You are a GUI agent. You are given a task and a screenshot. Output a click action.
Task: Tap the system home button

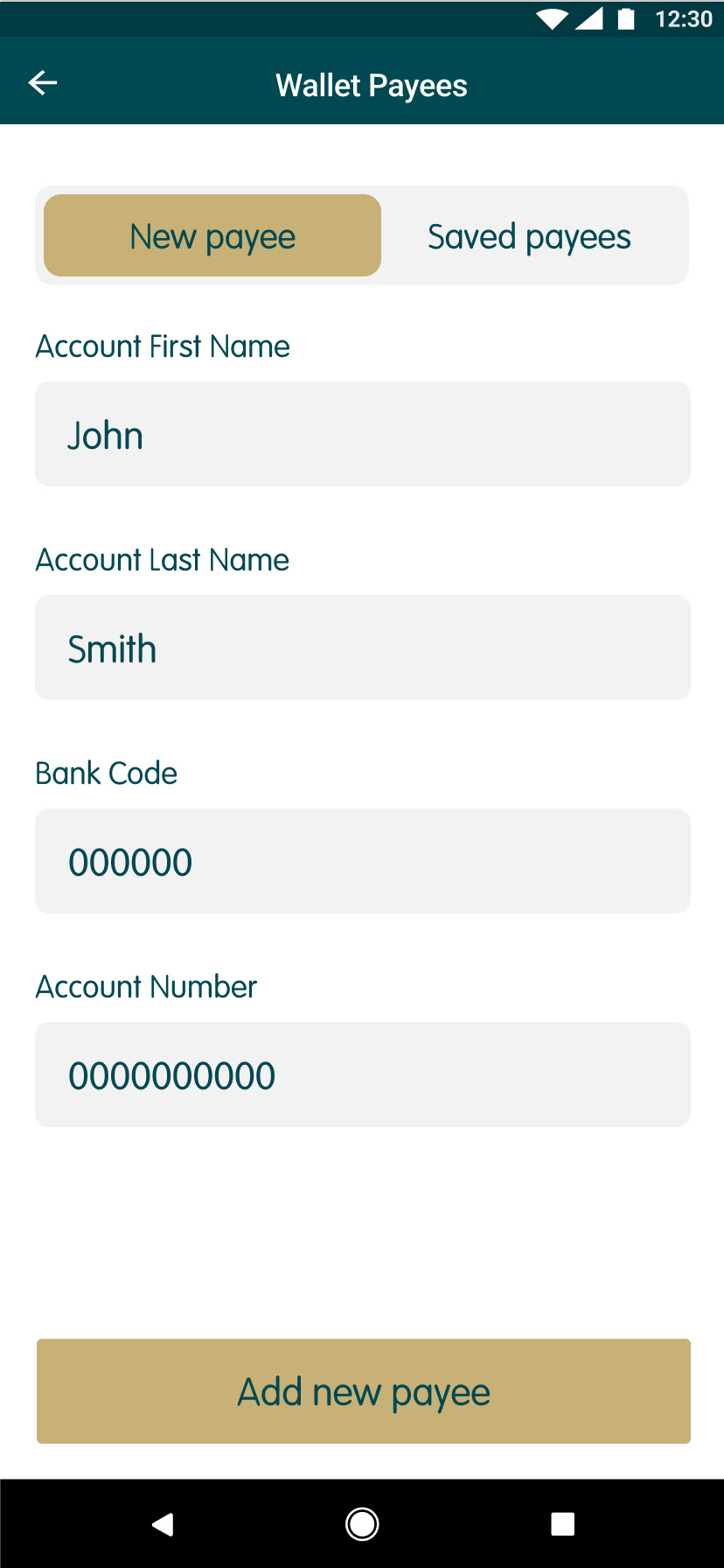(362, 1524)
